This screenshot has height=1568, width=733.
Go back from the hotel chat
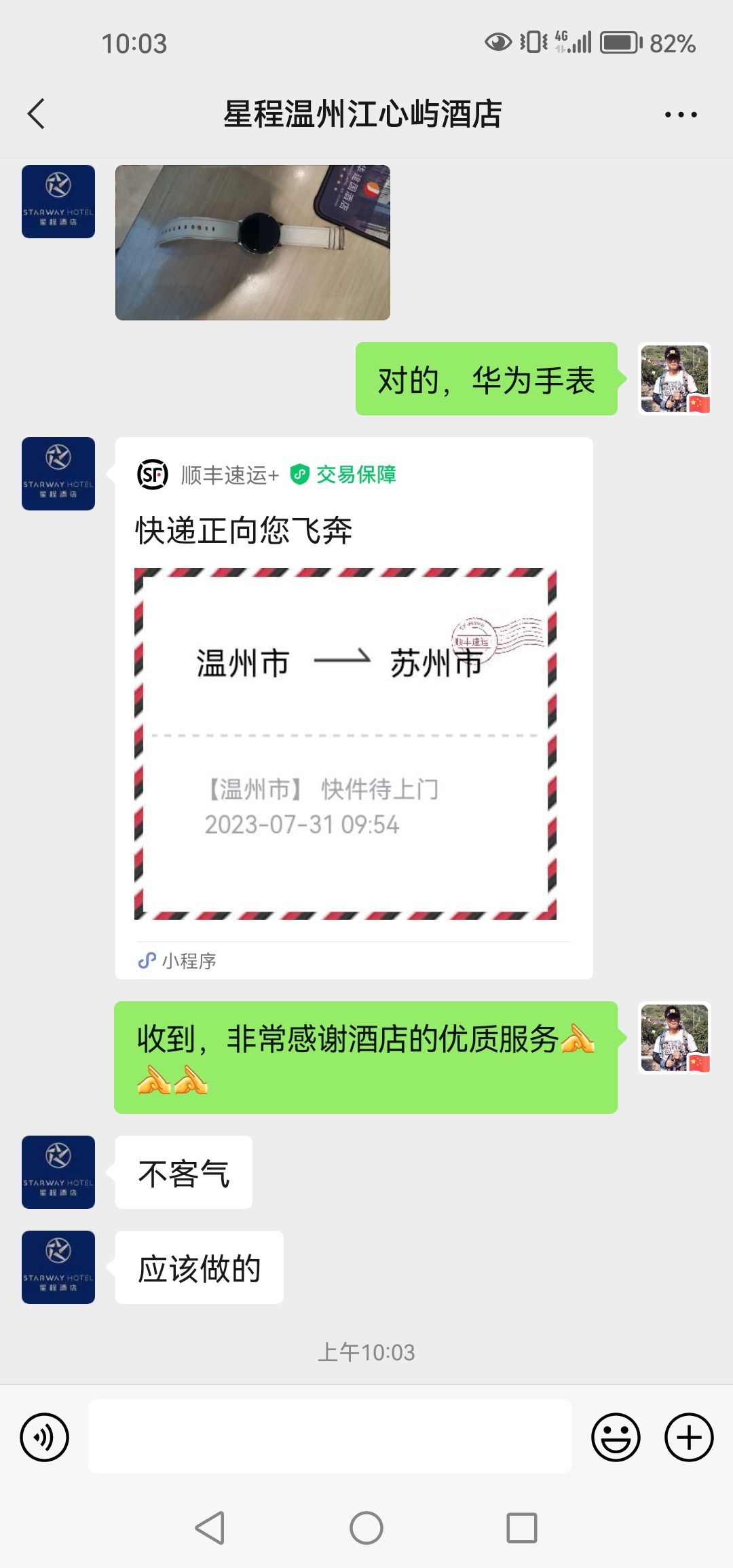(37, 113)
